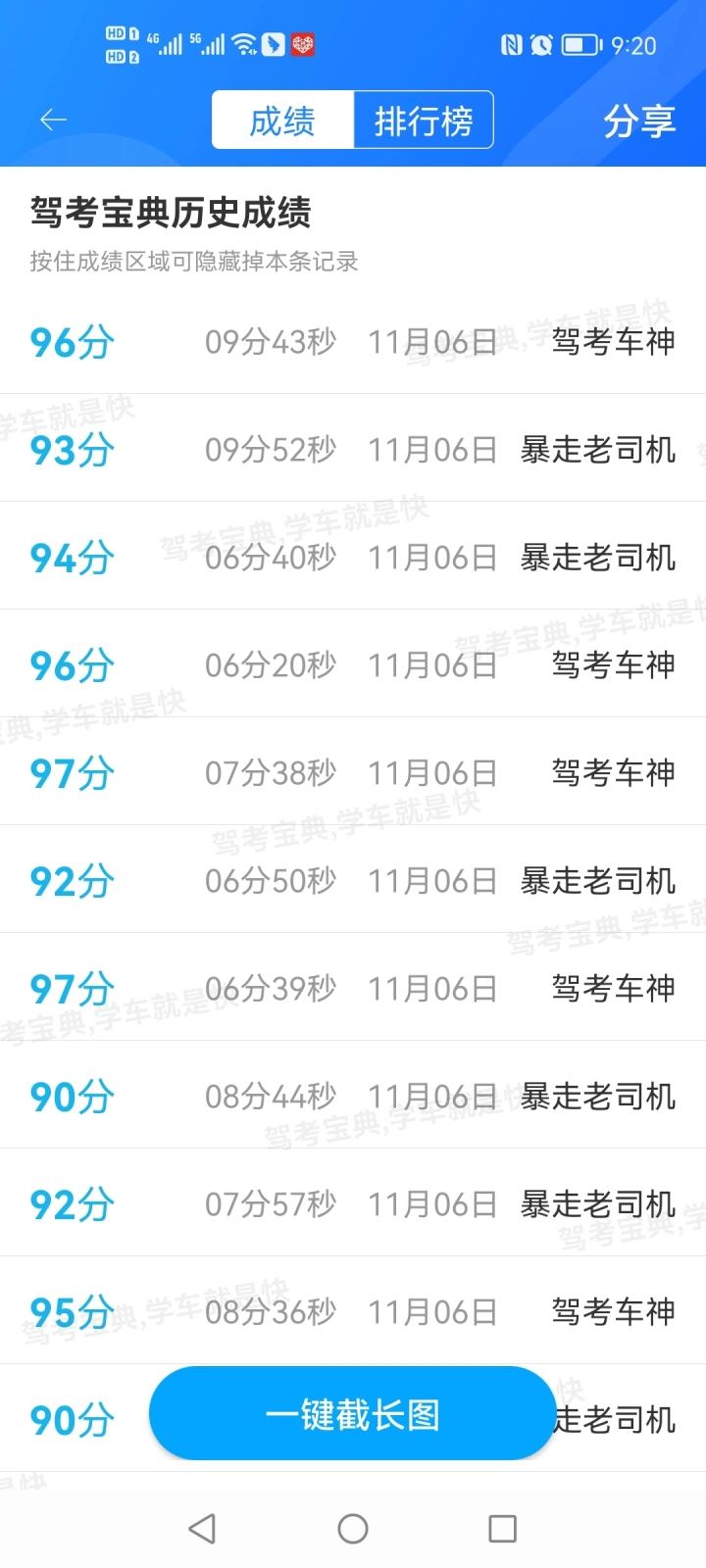Viewport: 706px width, 1568px height.
Task: Tap the 一键截长图 button
Action: point(352,1414)
